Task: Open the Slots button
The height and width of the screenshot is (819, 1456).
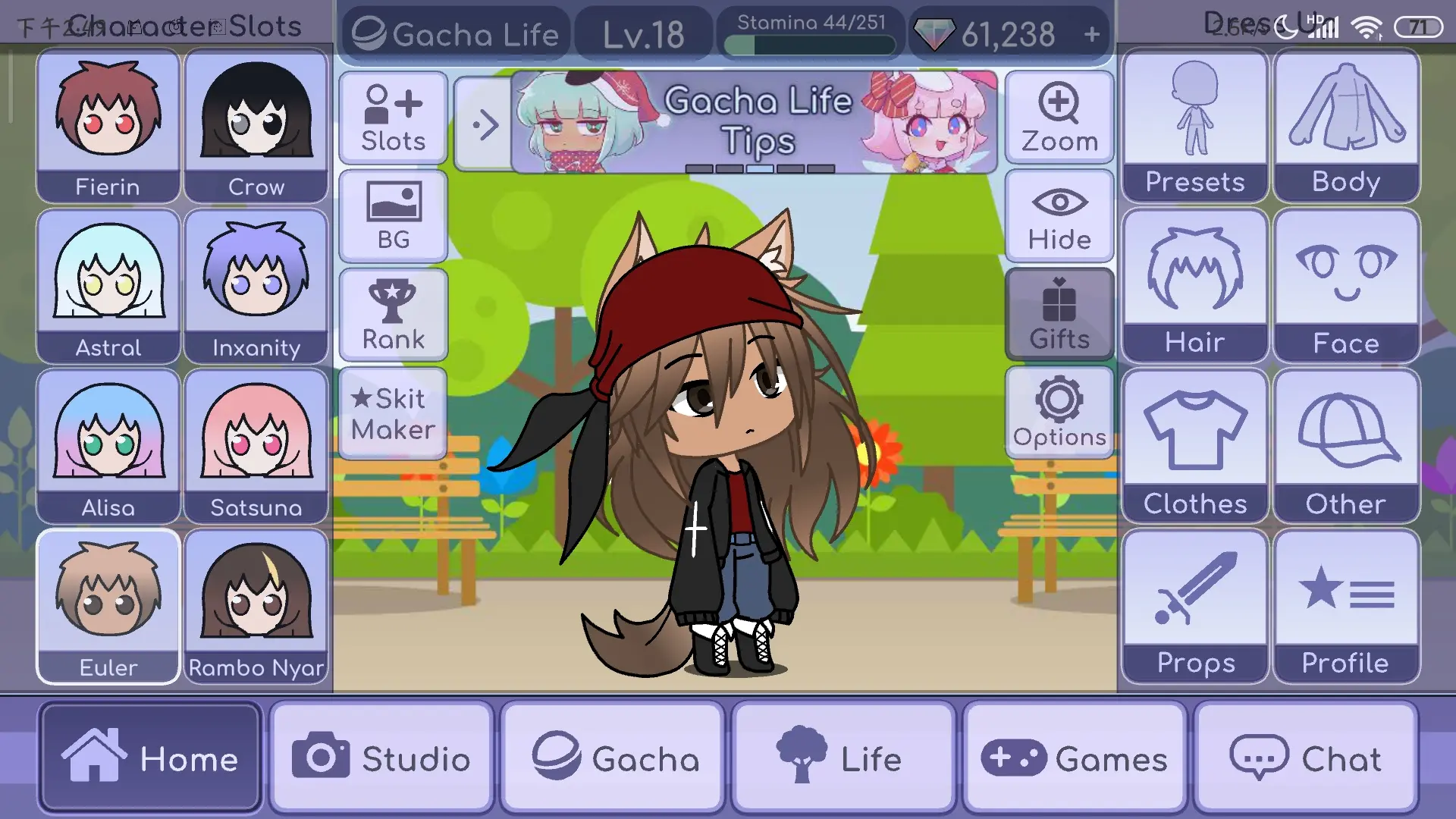Action: pyautogui.click(x=393, y=118)
